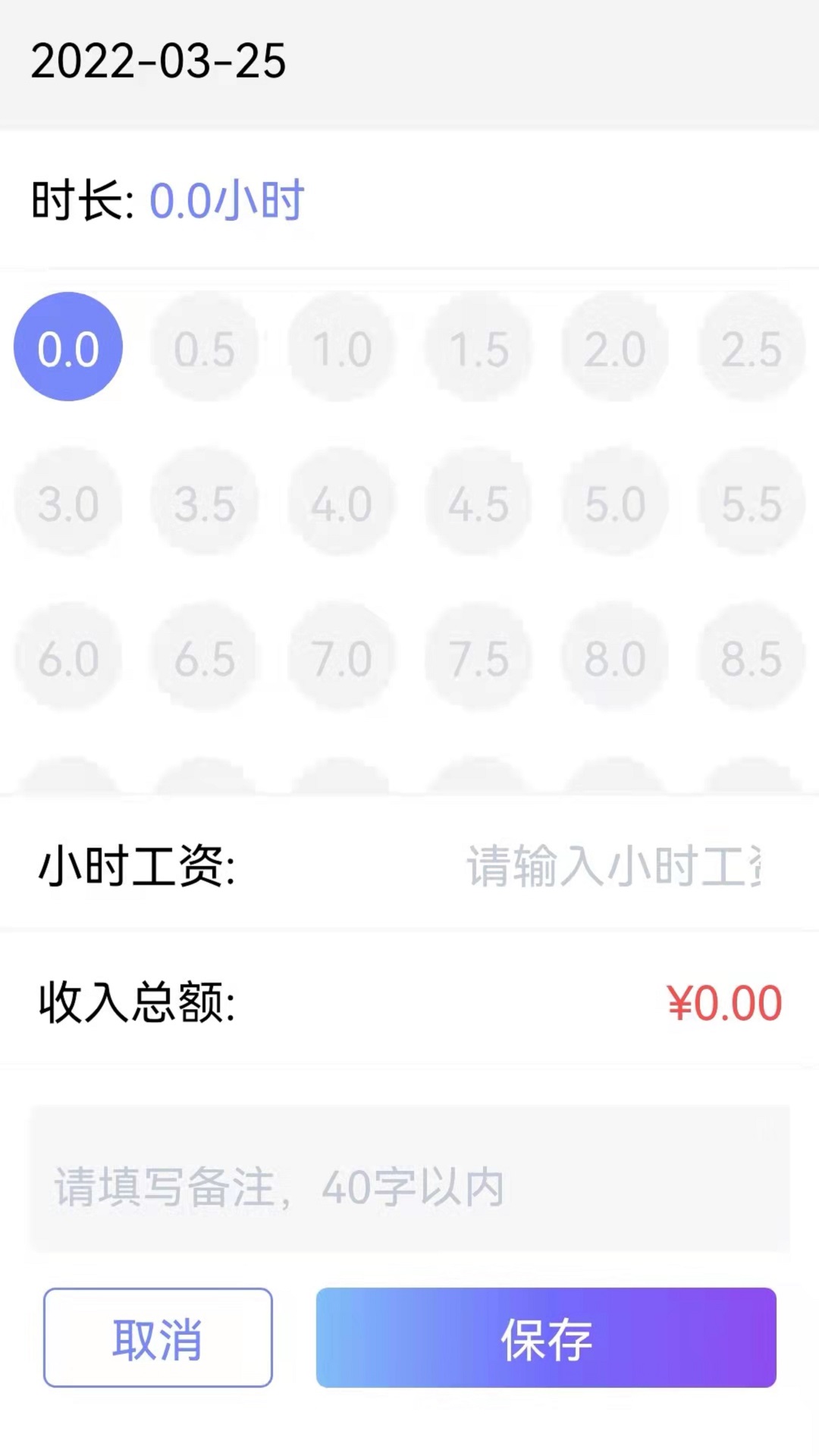Choose the 1.0 hour option

click(x=341, y=347)
